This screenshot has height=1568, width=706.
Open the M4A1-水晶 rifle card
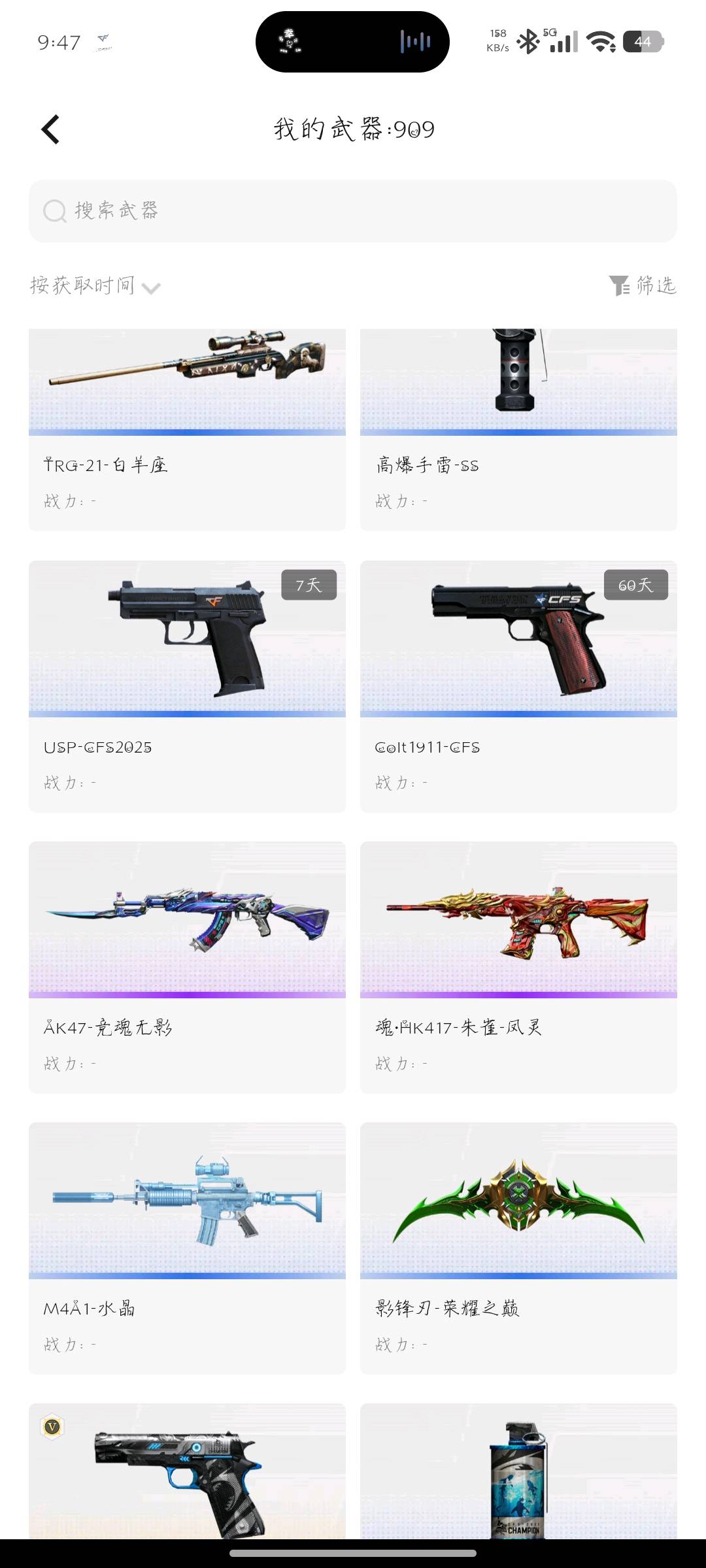[187, 1248]
